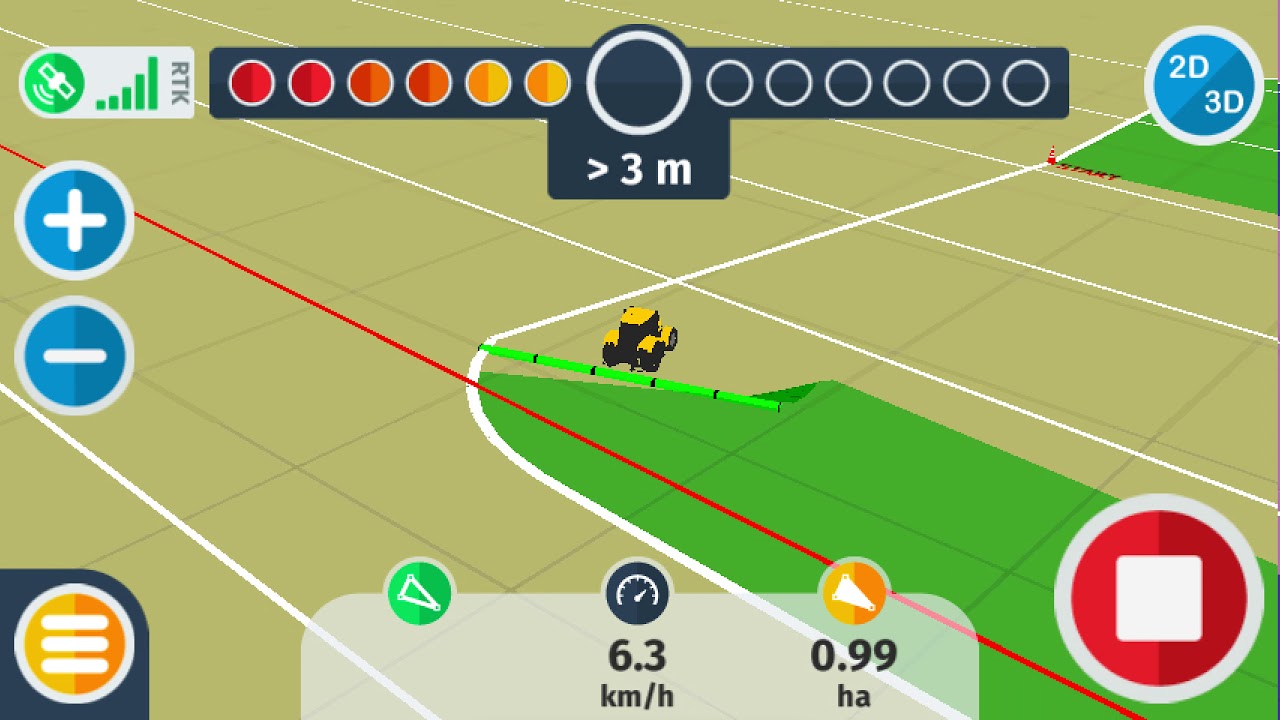Tap the green guidance pattern icon

pos(419,592)
